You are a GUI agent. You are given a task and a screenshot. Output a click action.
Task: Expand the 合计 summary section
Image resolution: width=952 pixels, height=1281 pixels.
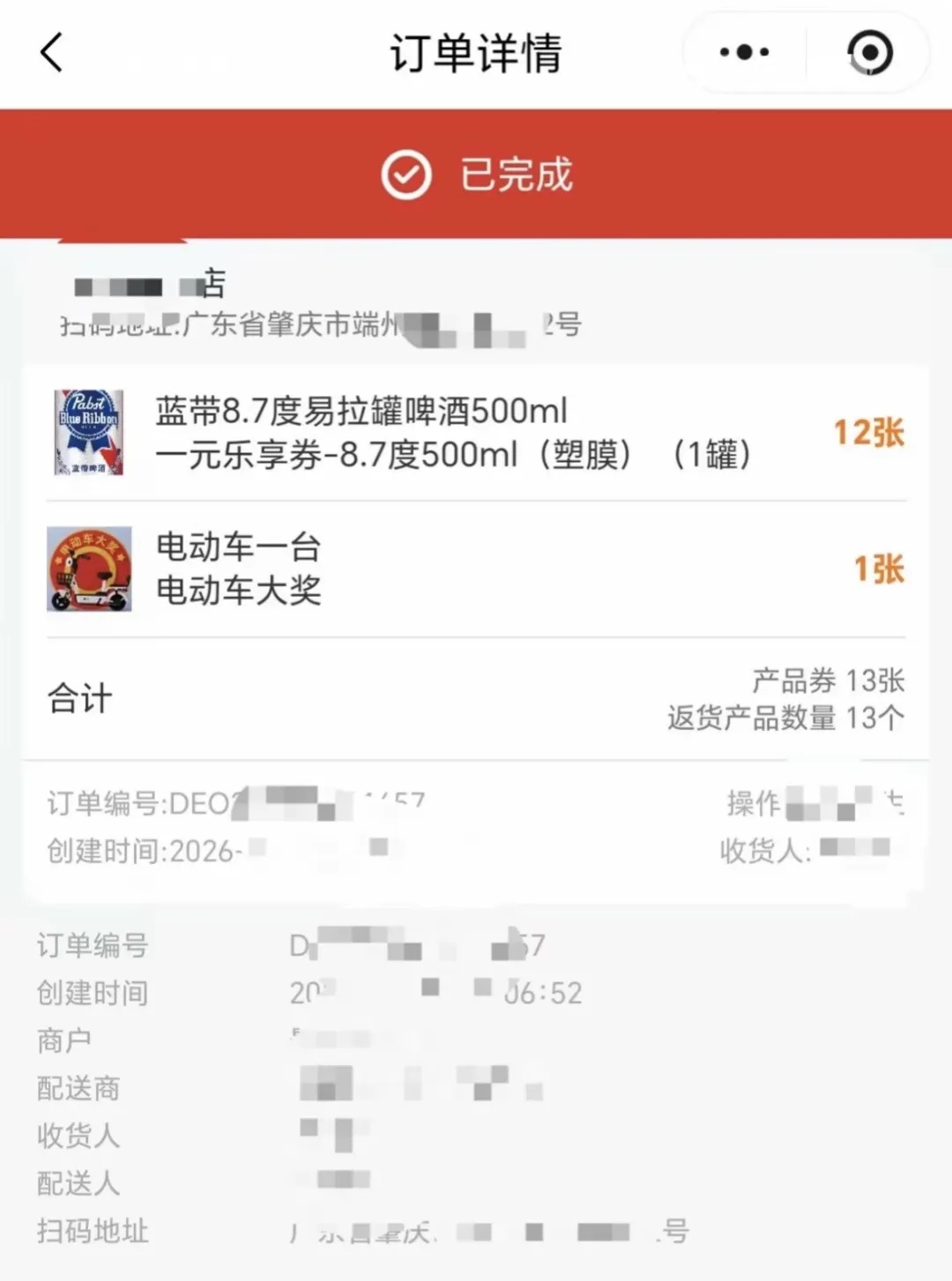tap(78, 699)
